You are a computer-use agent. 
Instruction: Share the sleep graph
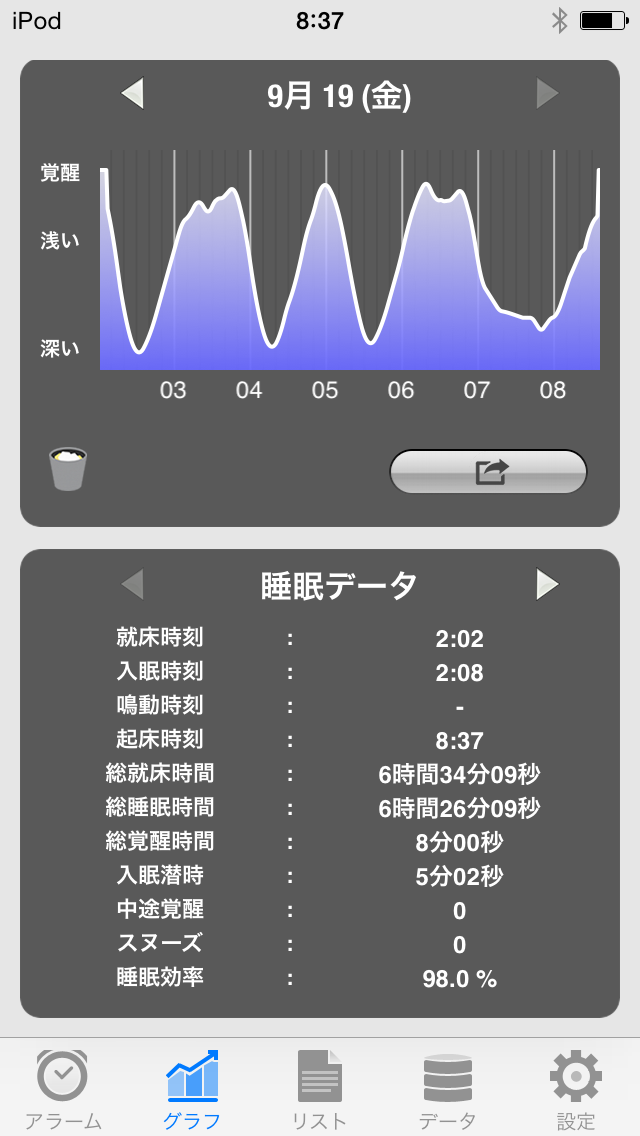pyautogui.click(x=488, y=472)
